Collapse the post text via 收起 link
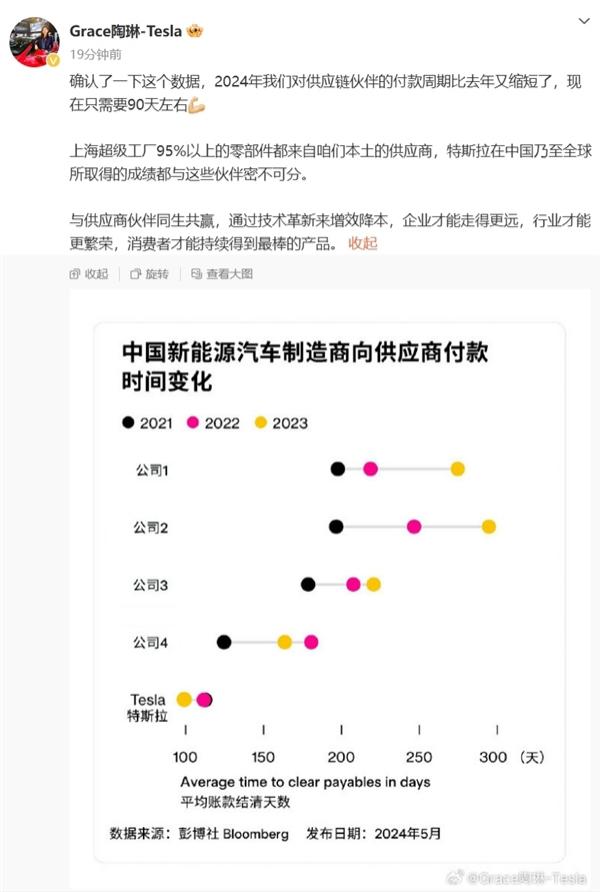This screenshot has height=892, width=600. click(362, 243)
